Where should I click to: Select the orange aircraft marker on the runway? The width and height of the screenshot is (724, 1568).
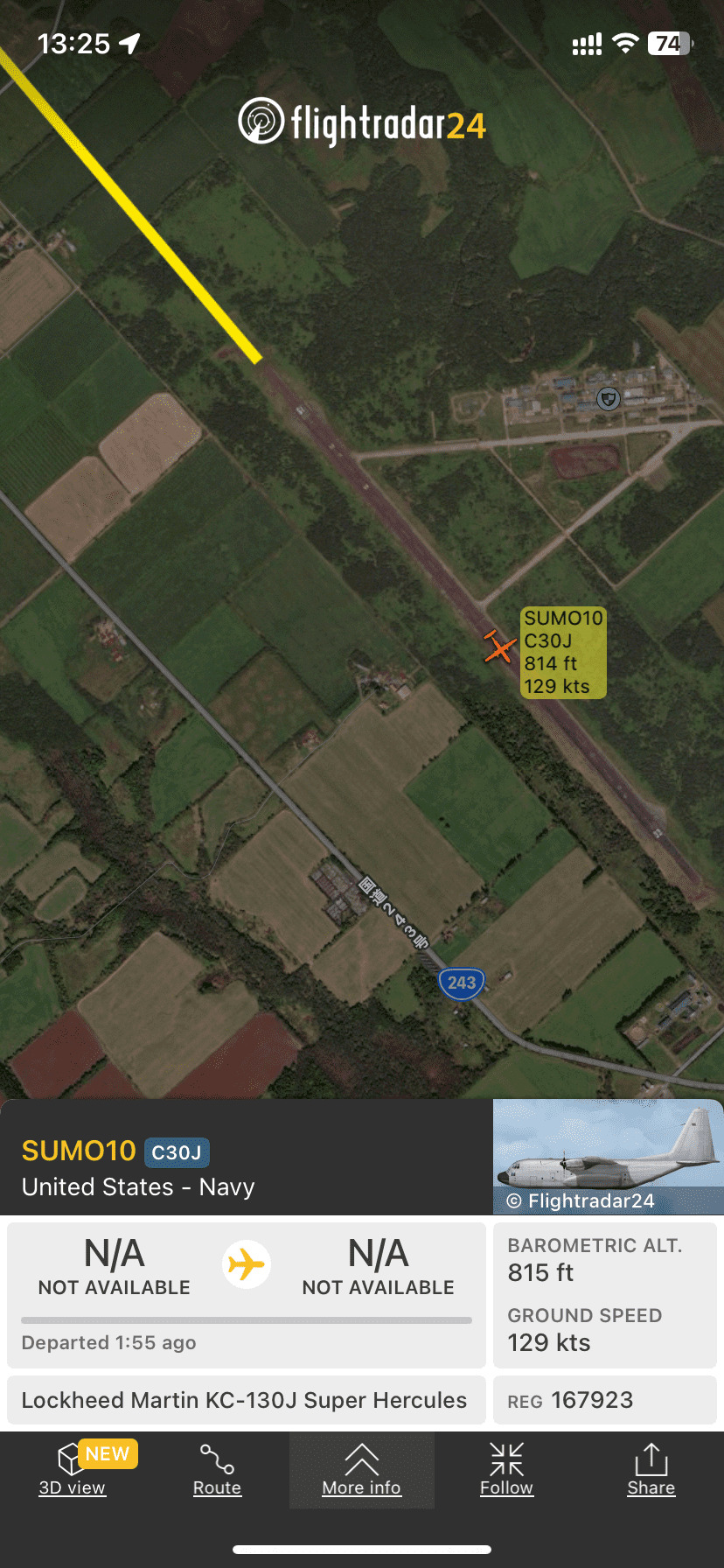click(x=499, y=649)
